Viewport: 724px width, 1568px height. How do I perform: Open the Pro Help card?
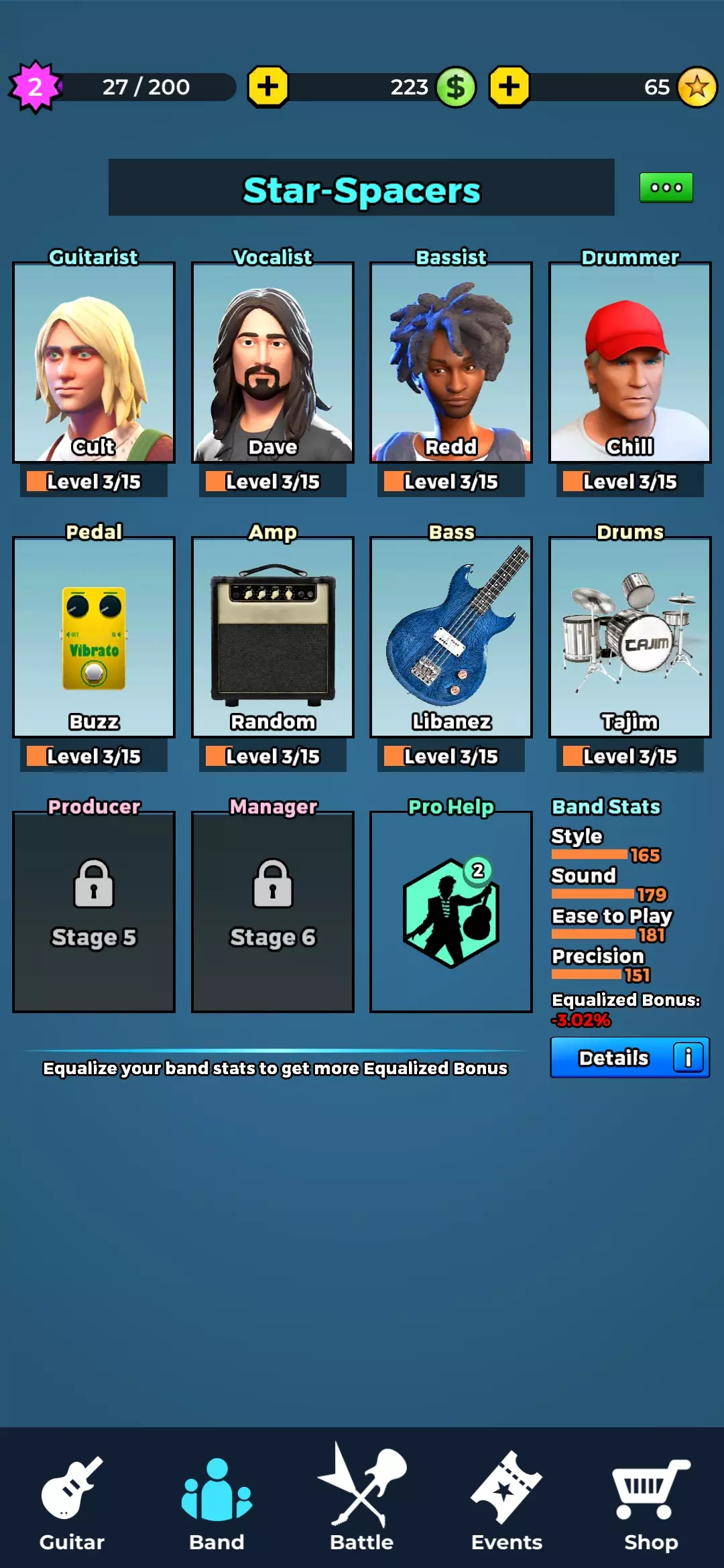pyautogui.click(x=451, y=912)
